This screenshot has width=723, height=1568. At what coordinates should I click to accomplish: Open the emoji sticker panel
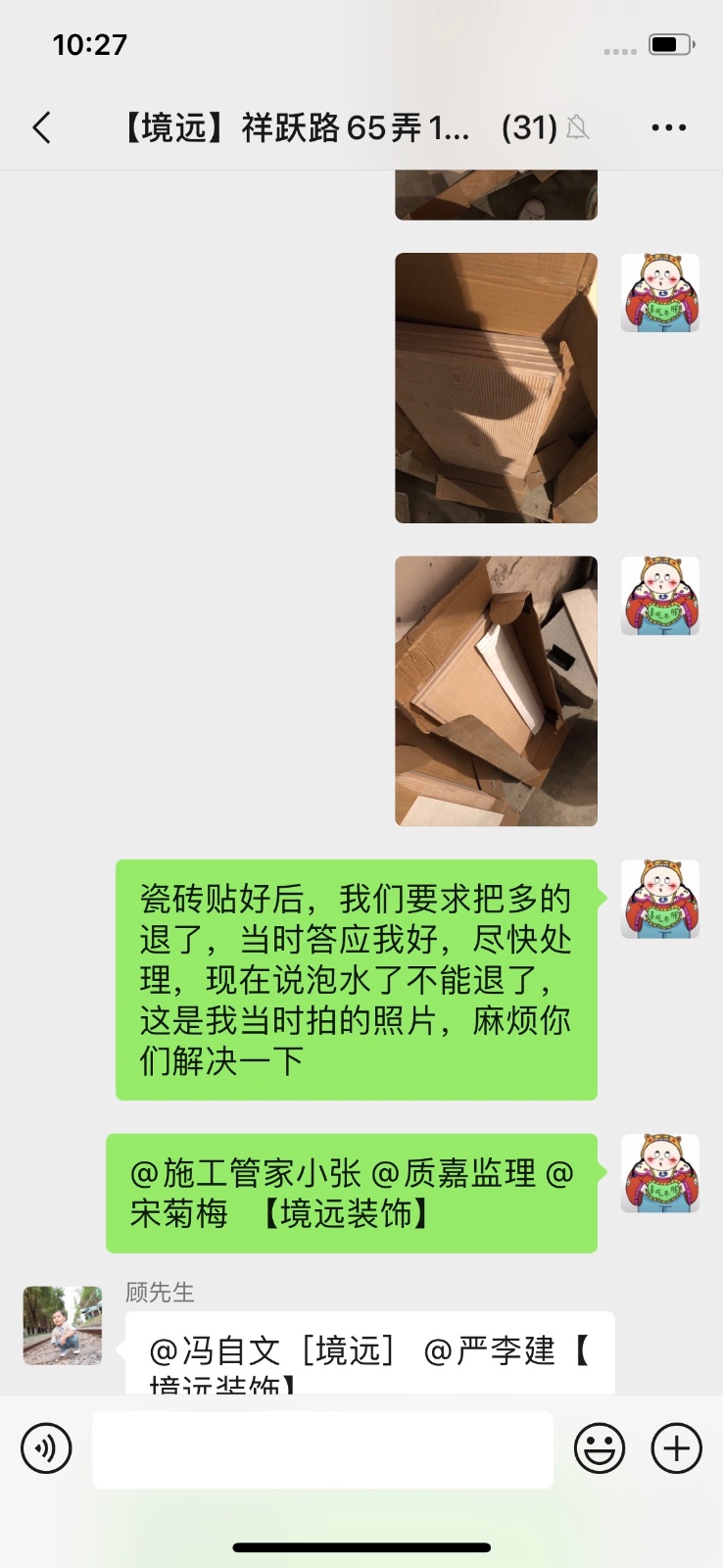599,1448
